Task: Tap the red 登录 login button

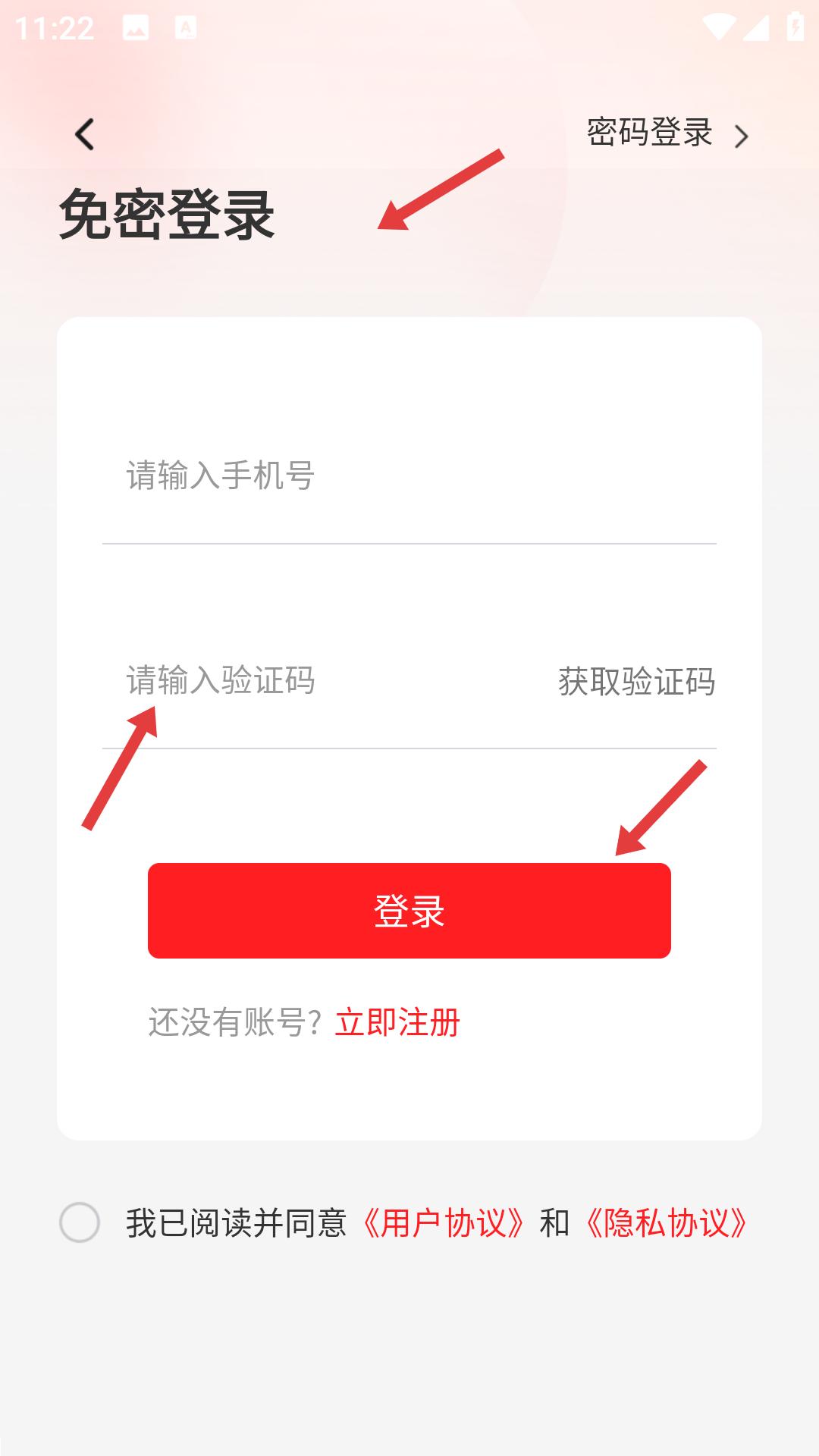Action: click(409, 911)
